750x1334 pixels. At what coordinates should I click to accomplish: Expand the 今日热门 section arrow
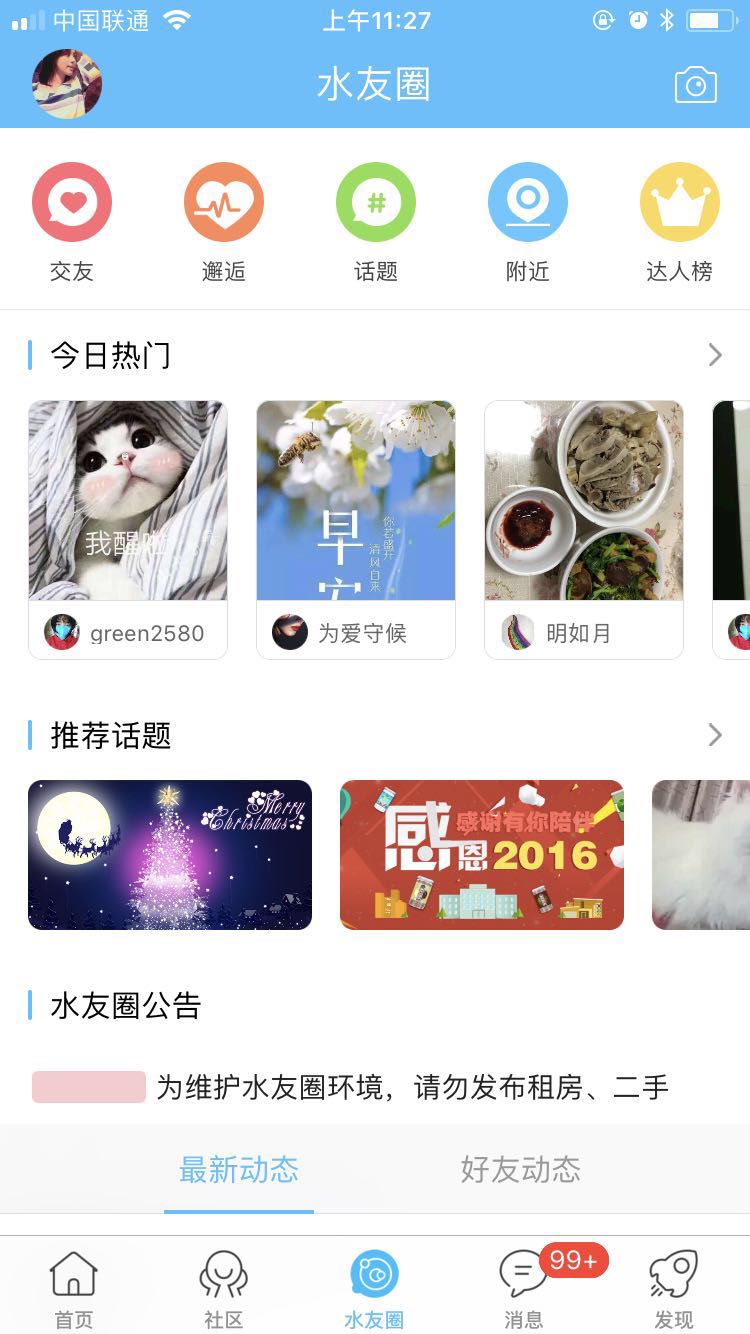click(x=714, y=354)
